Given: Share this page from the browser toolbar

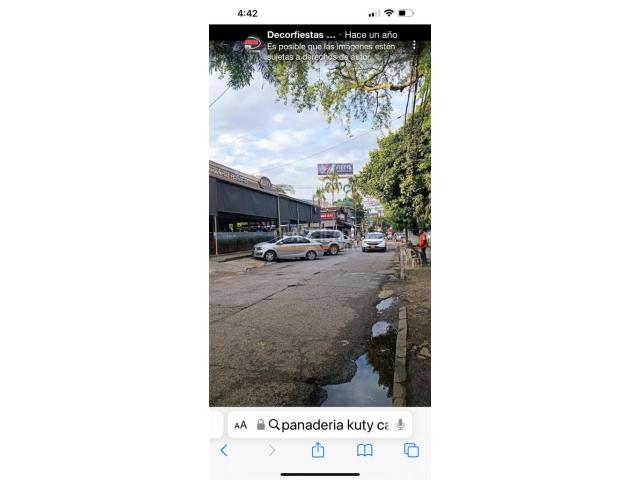Looking at the screenshot, I should coord(318,451).
